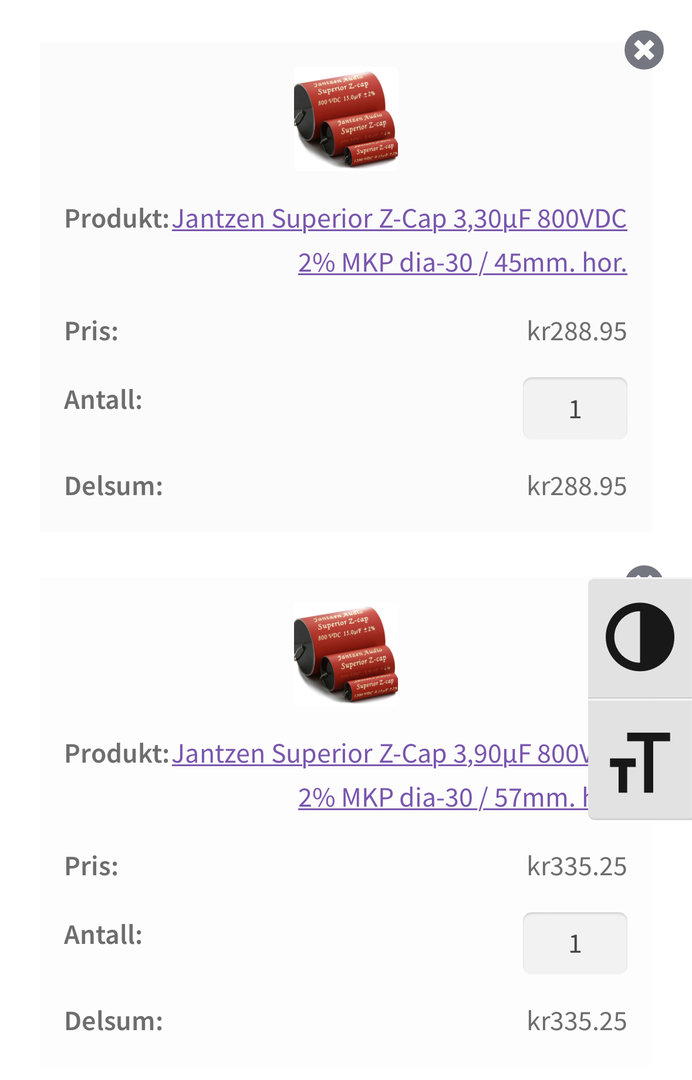The image size is (692, 1080).
Task: Open Jantzen Superior Z-Cap 3,90µF product link
Action: [380, 754]
